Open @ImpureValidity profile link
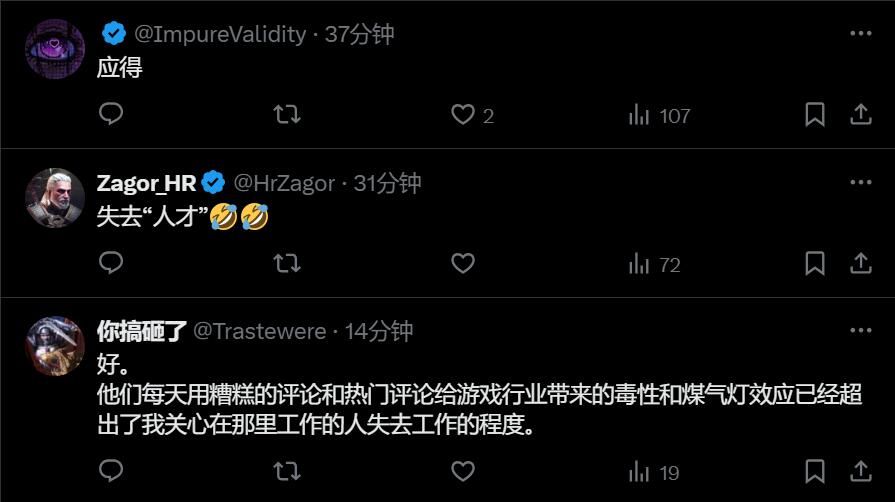This screenshot has width=895, height=502. click(219, 33)
